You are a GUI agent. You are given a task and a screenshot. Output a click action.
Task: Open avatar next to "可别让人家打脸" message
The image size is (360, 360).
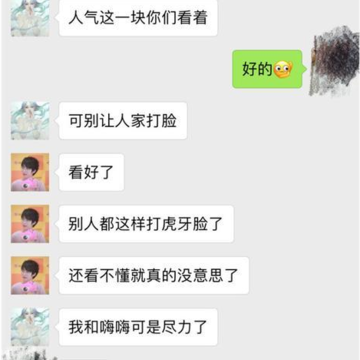pos(30,121)
